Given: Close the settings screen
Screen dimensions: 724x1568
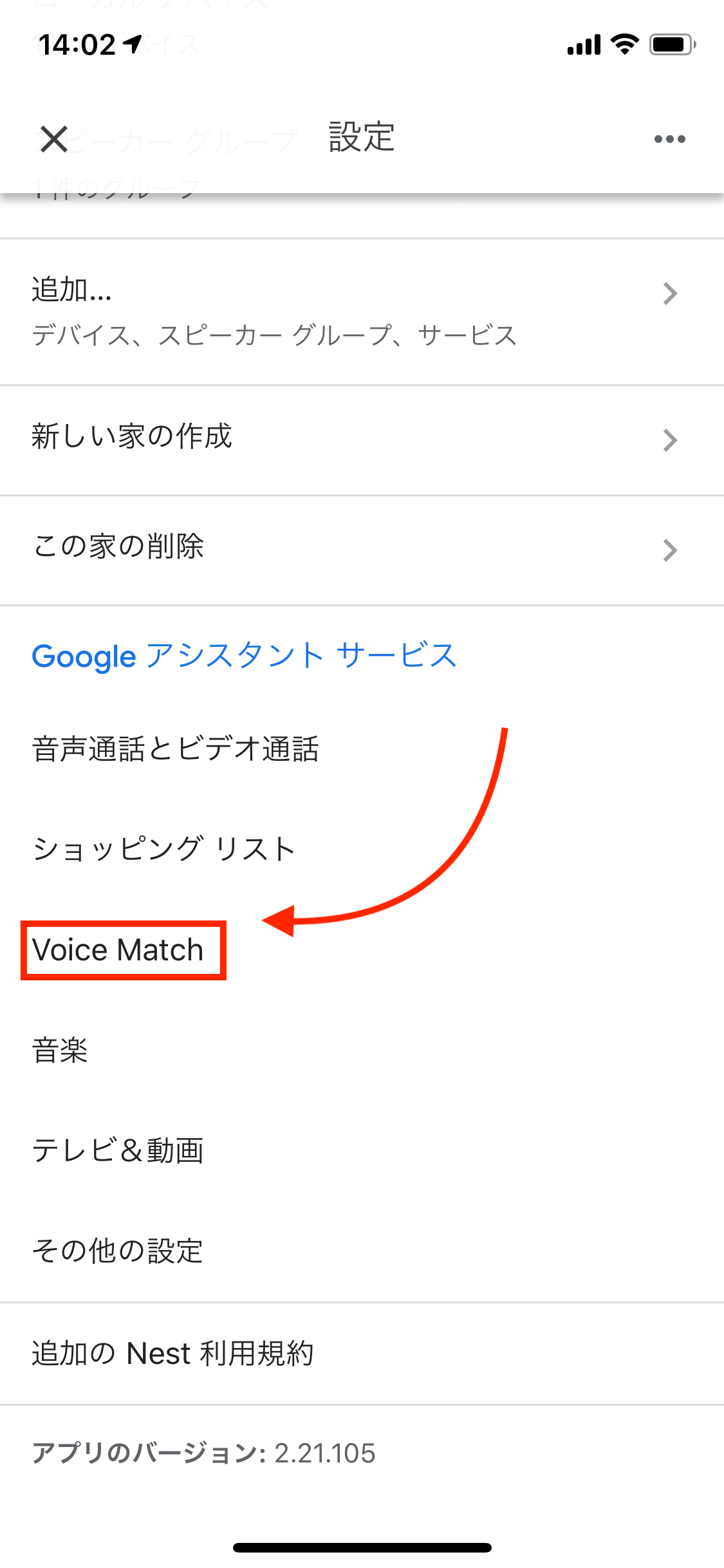Looking at the screenshot, I should (54, 139).
